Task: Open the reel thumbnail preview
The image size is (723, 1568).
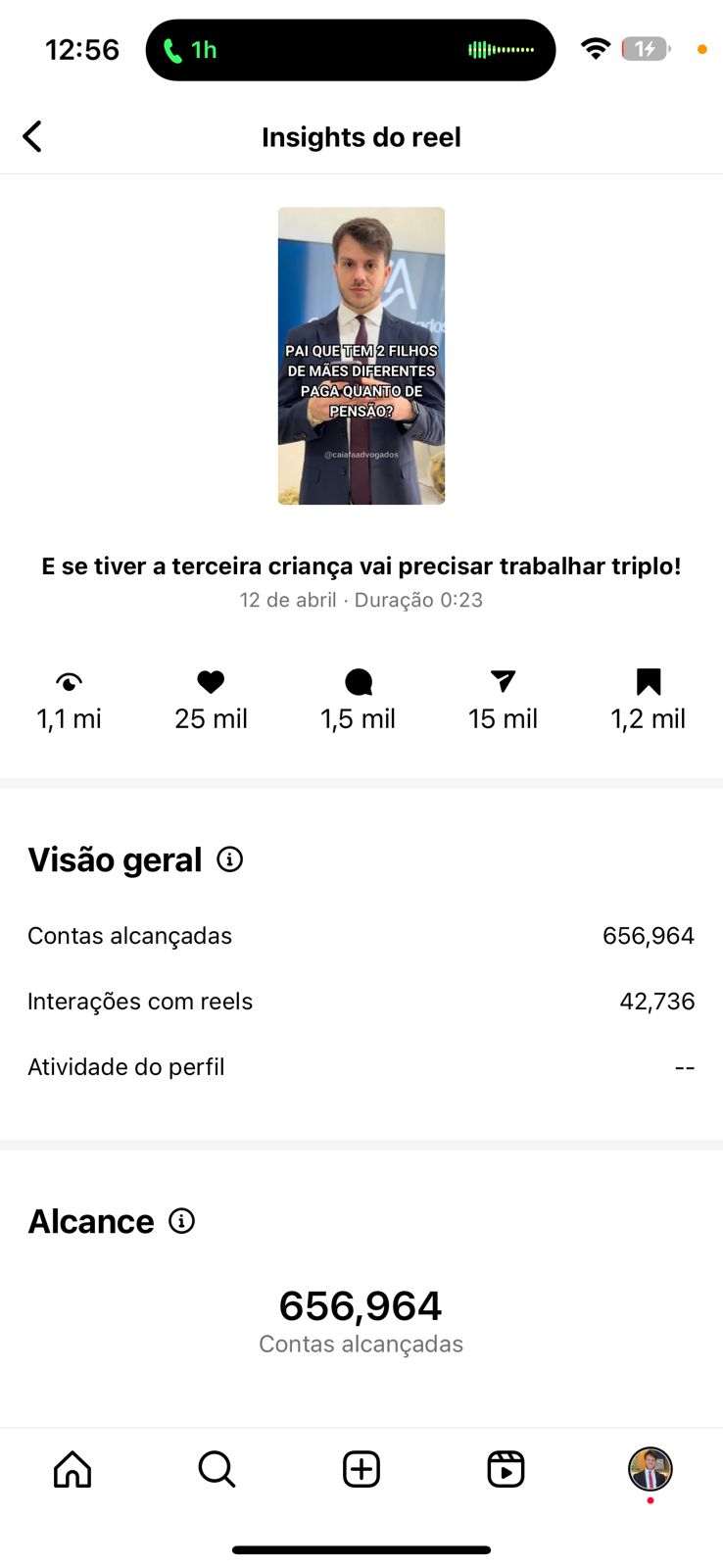Action: pos(361,356)
